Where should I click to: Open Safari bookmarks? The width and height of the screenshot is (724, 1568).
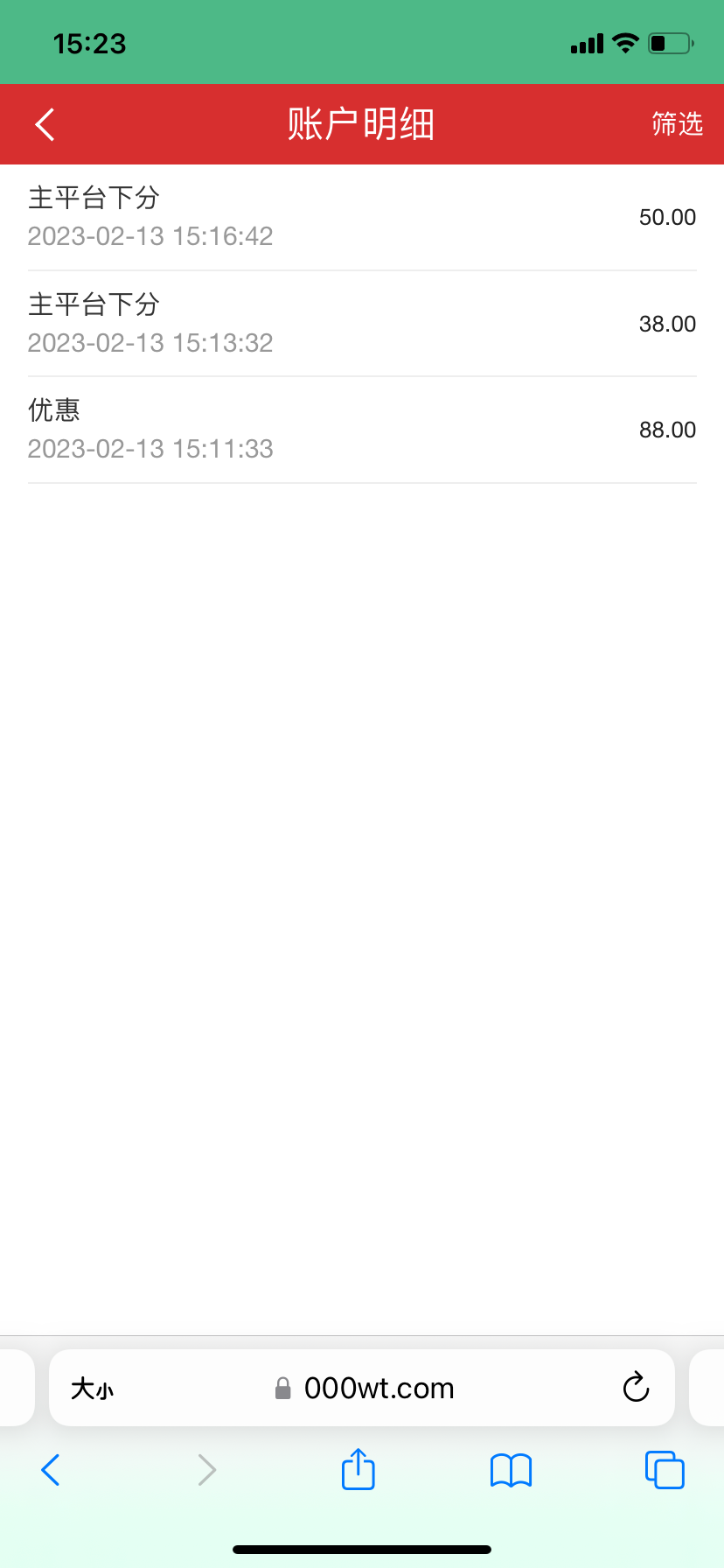[x=511, y=1470]
